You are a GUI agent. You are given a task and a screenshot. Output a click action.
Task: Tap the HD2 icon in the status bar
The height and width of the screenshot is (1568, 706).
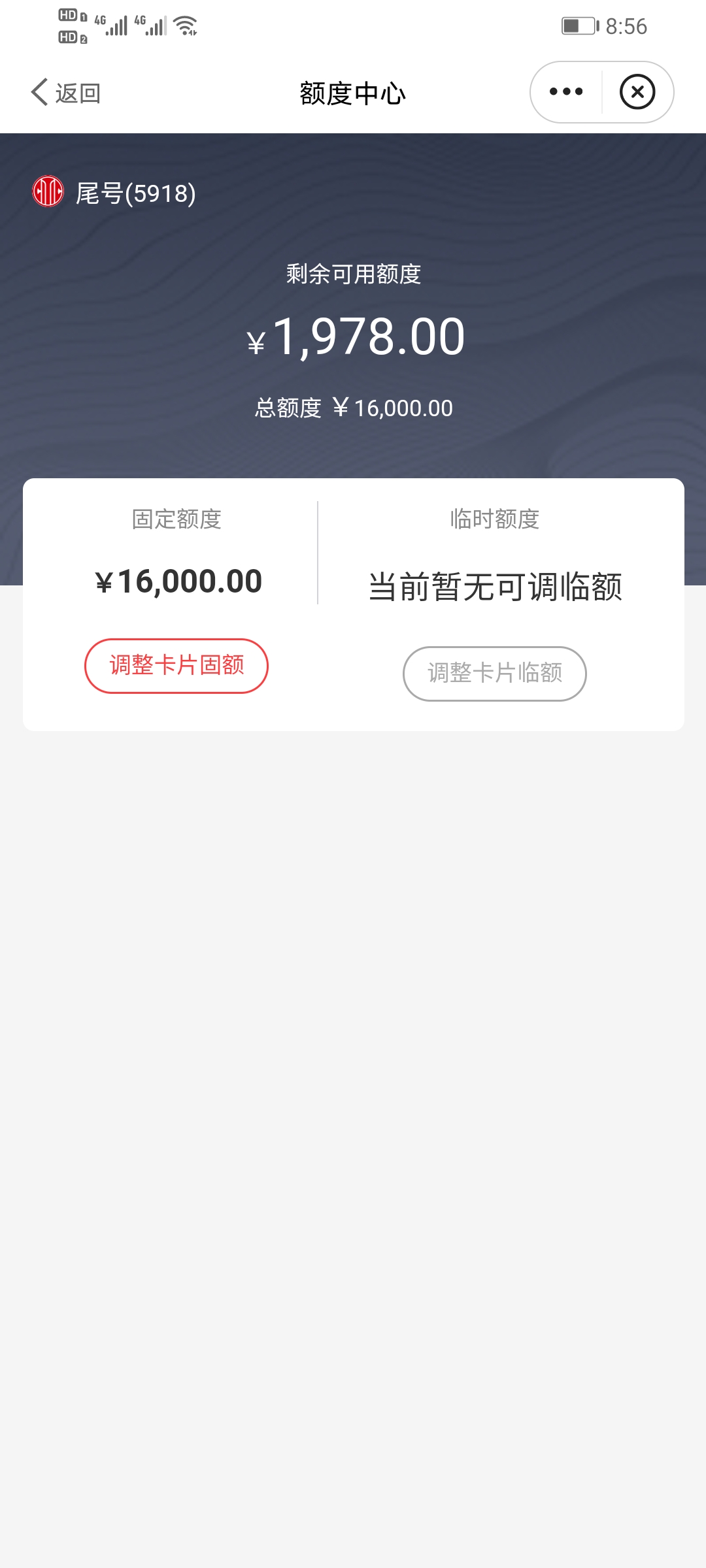pos(69,38)
